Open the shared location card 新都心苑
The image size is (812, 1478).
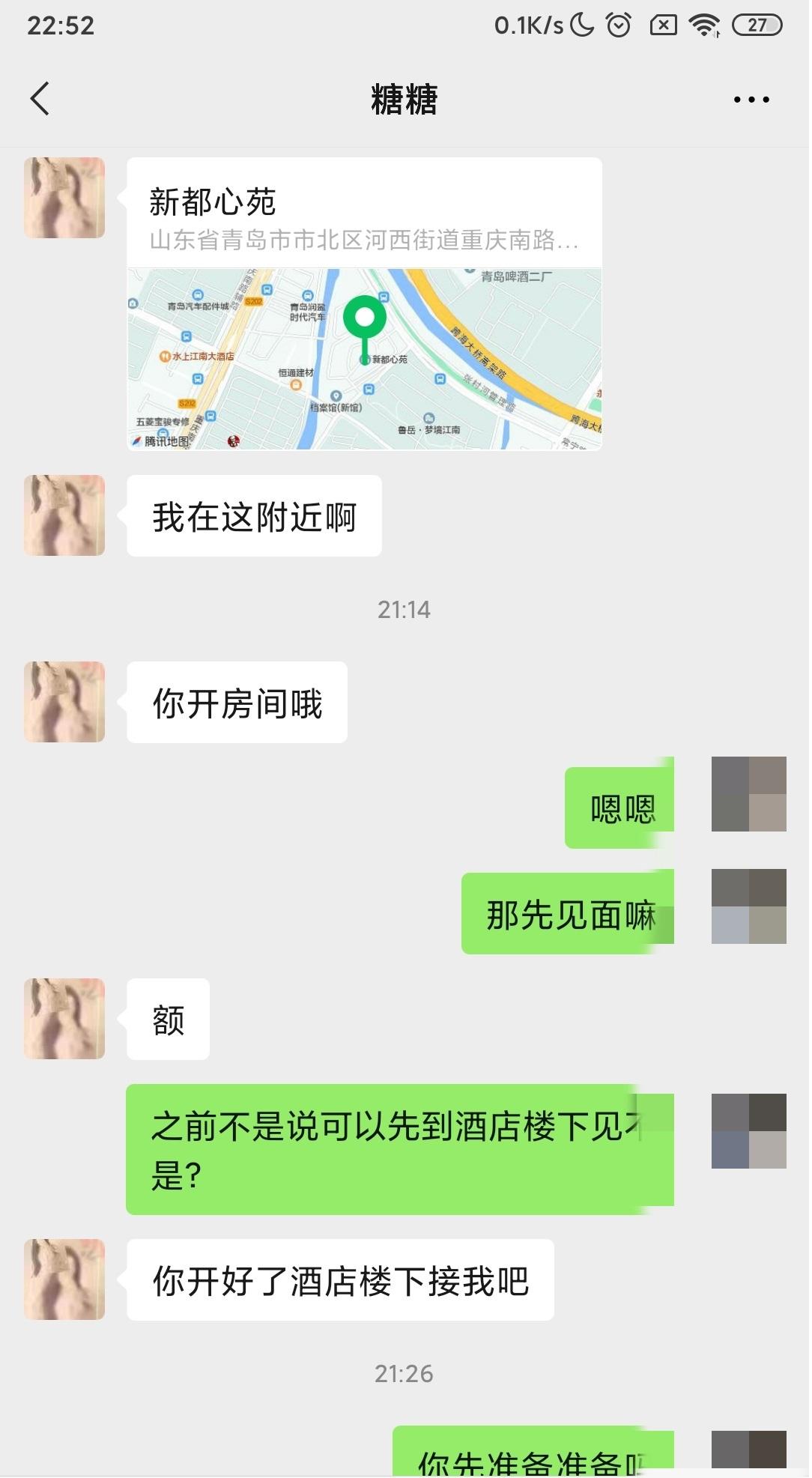(364, 303)
